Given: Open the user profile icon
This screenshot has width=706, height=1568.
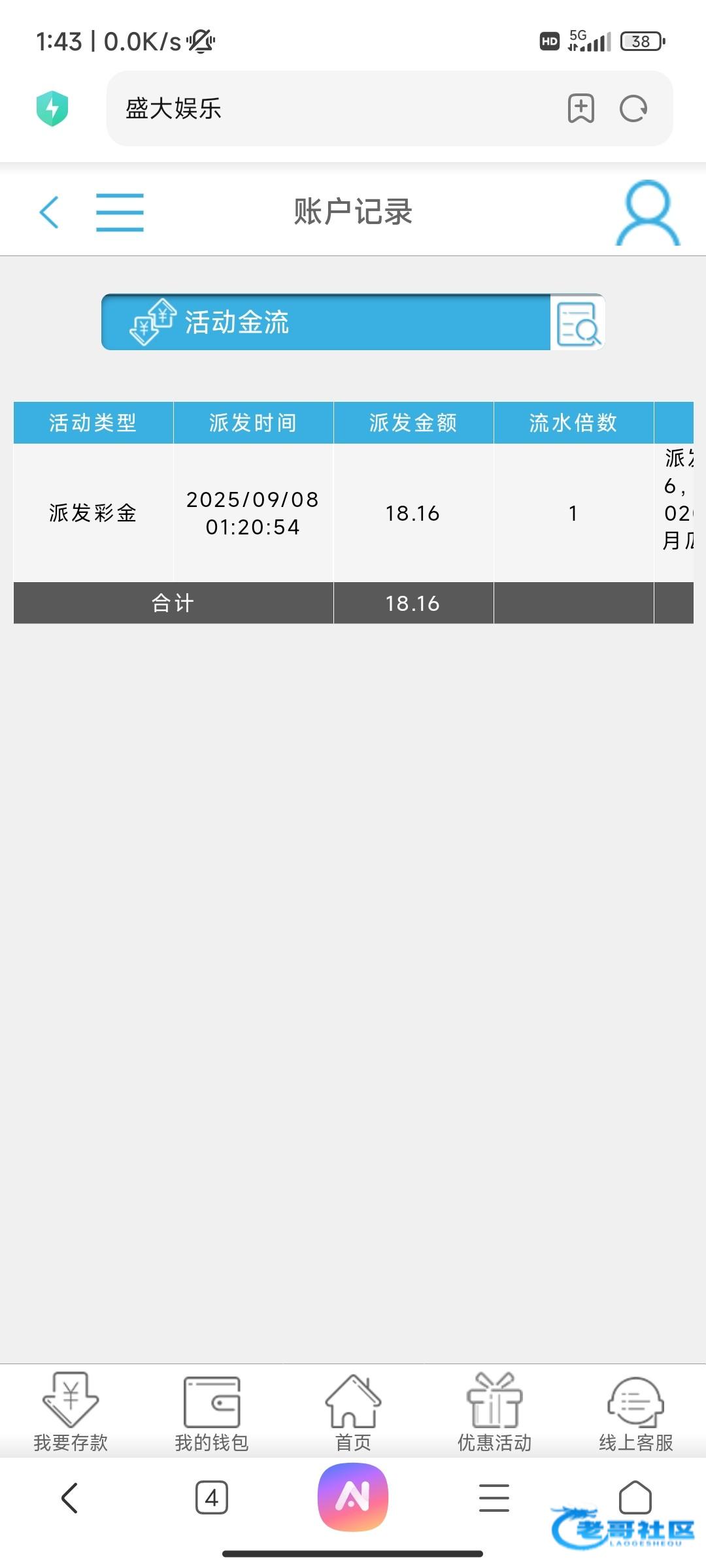Looking at the screenshot, I should [x=648, y=213].
